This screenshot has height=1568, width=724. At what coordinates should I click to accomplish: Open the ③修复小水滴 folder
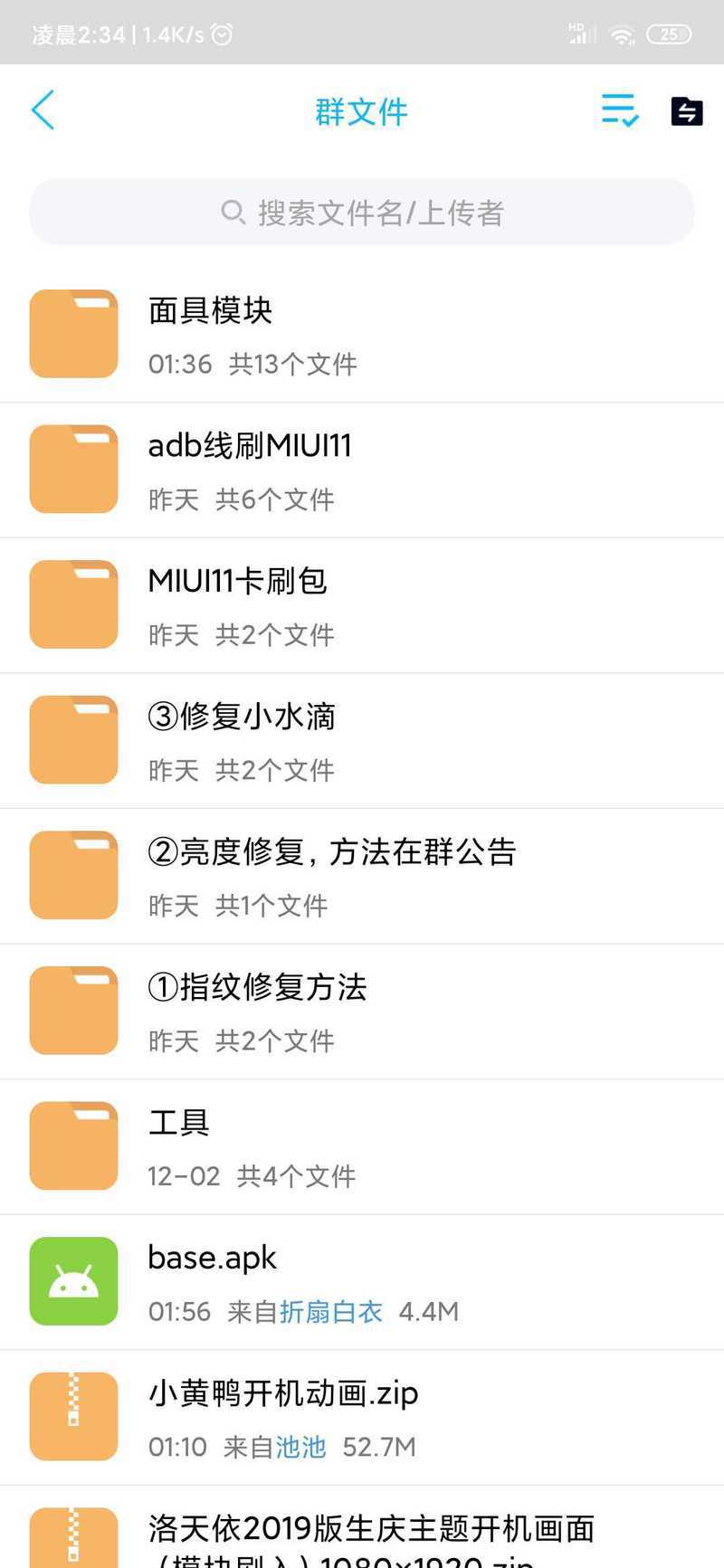[362, 741]
